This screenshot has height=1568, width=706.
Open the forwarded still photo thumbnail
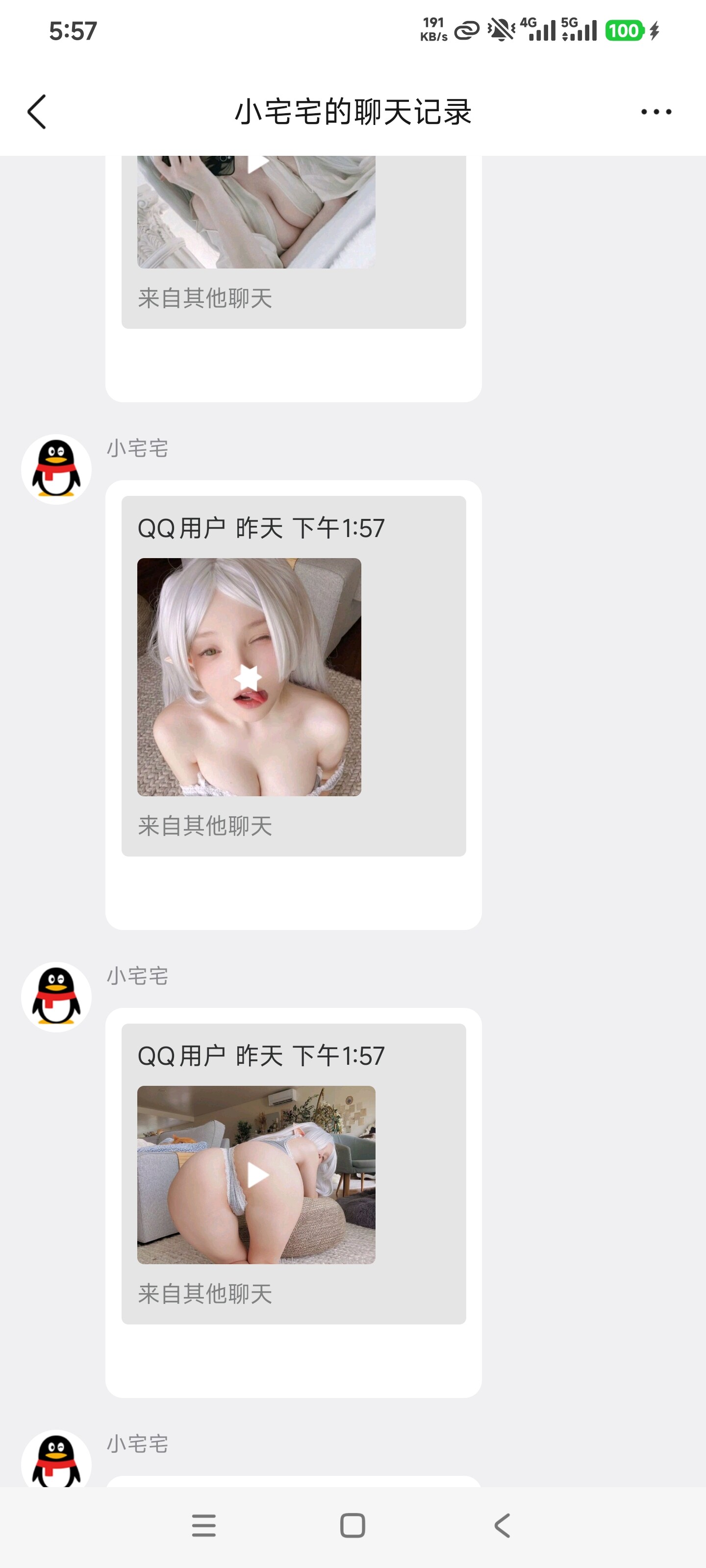249,676
